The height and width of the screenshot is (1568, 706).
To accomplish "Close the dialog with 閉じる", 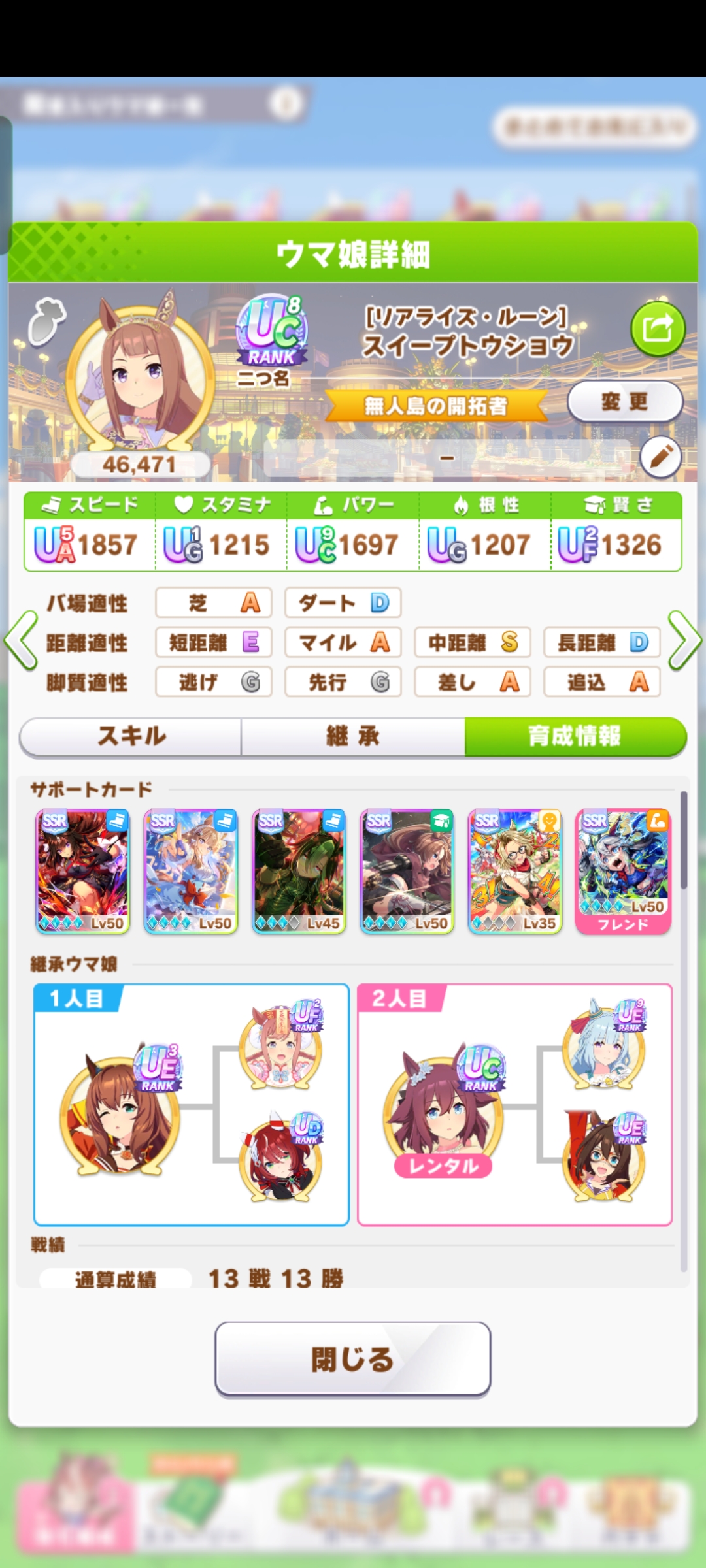I will [x=353, y=1359].
